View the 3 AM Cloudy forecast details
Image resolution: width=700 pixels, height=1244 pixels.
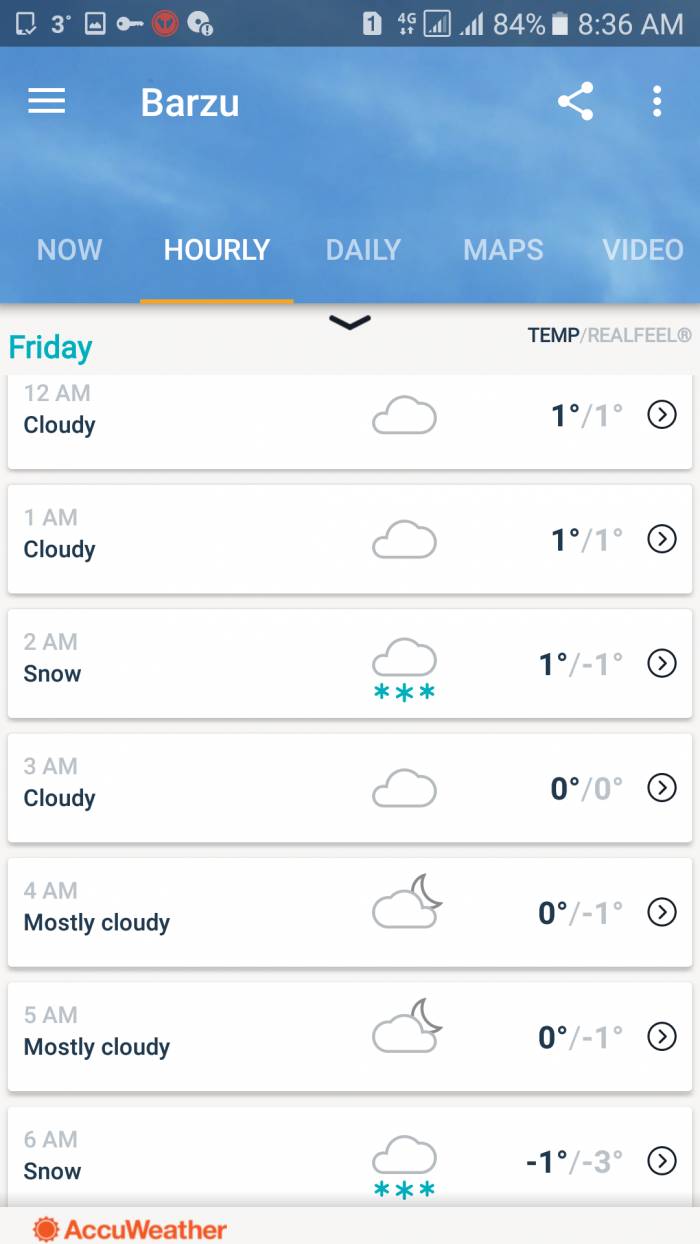pyautogui.click(x=350, y=788)
